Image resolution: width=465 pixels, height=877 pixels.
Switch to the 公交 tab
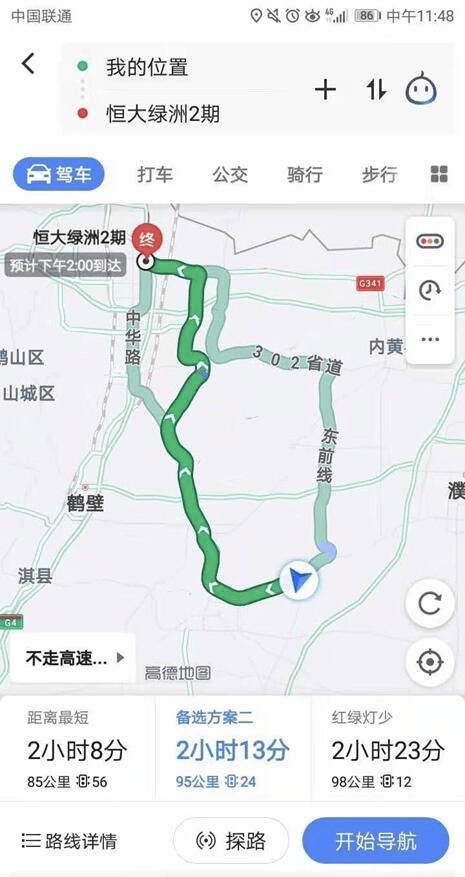pyautogui.click(x=229, y=175)
